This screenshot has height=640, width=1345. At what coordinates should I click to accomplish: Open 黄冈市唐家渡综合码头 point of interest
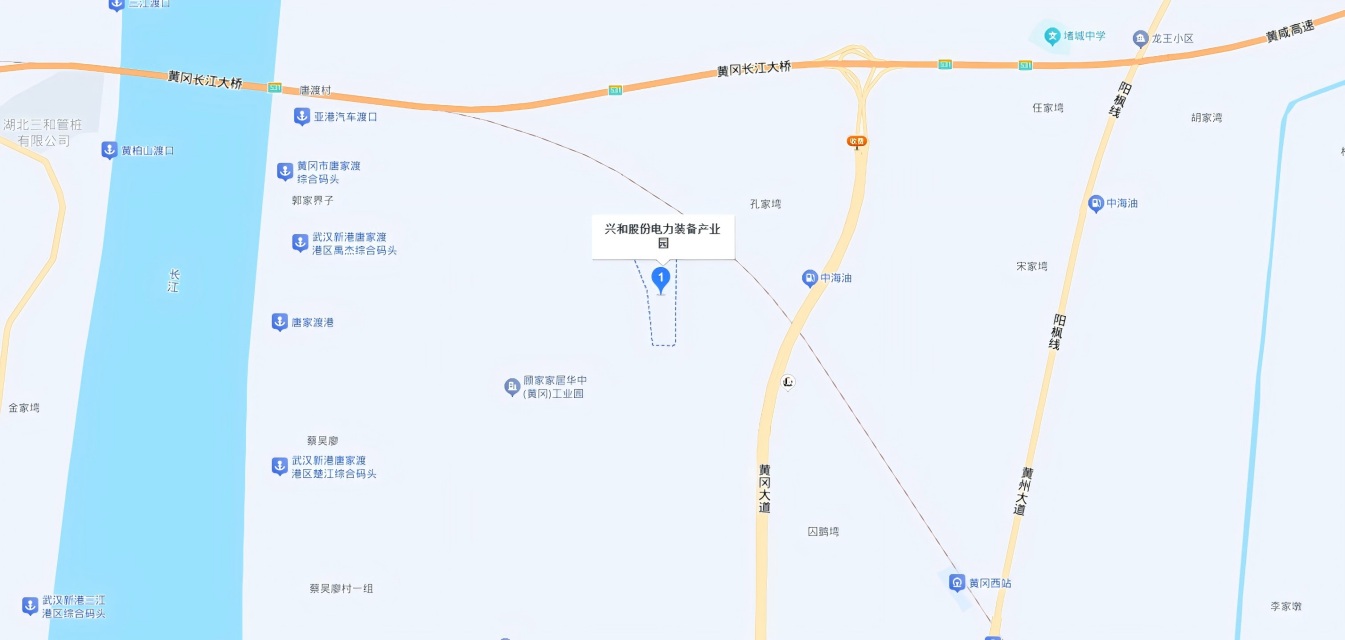click(x=285, y=171)
